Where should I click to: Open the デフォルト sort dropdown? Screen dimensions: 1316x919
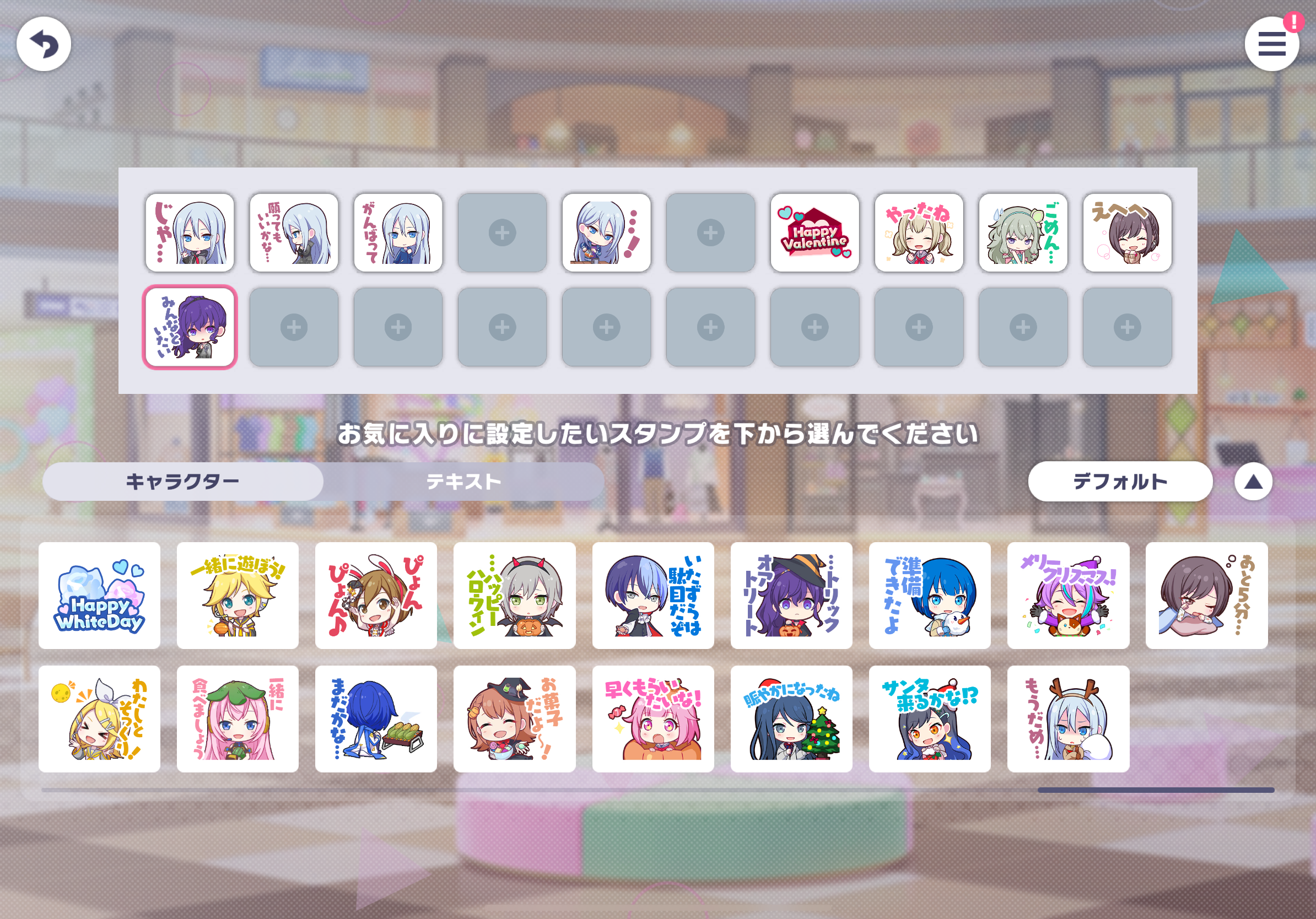pos(1119,482)
